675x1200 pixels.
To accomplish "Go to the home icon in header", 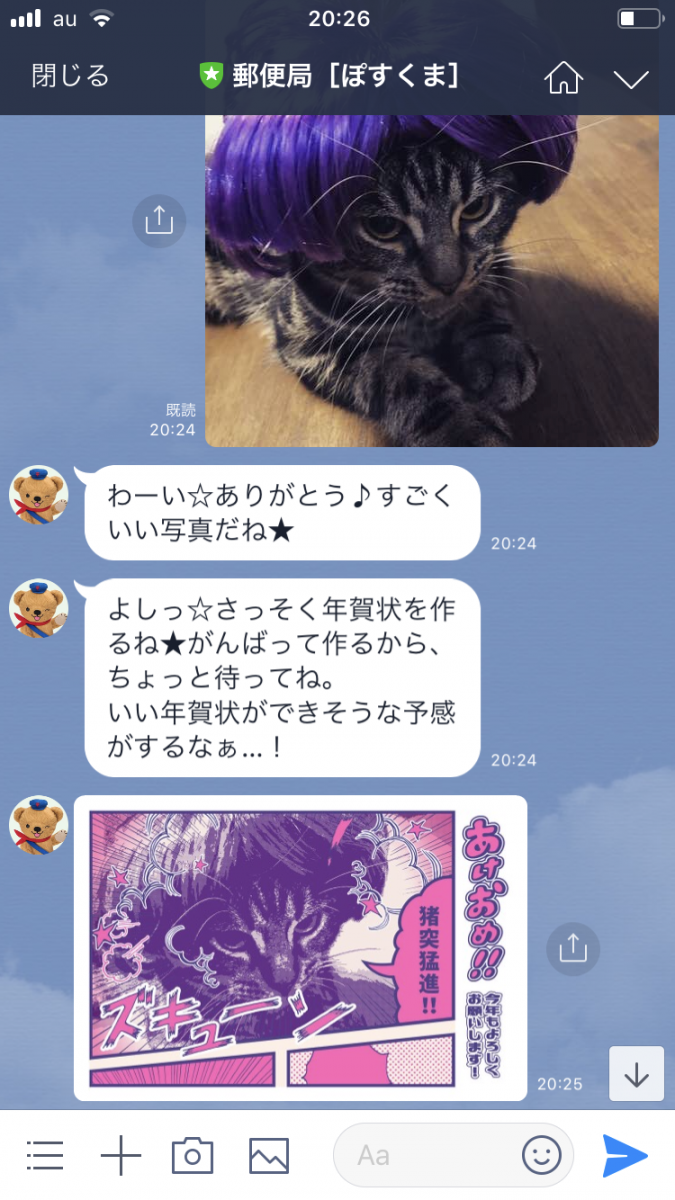I will [x=564, y=78].
